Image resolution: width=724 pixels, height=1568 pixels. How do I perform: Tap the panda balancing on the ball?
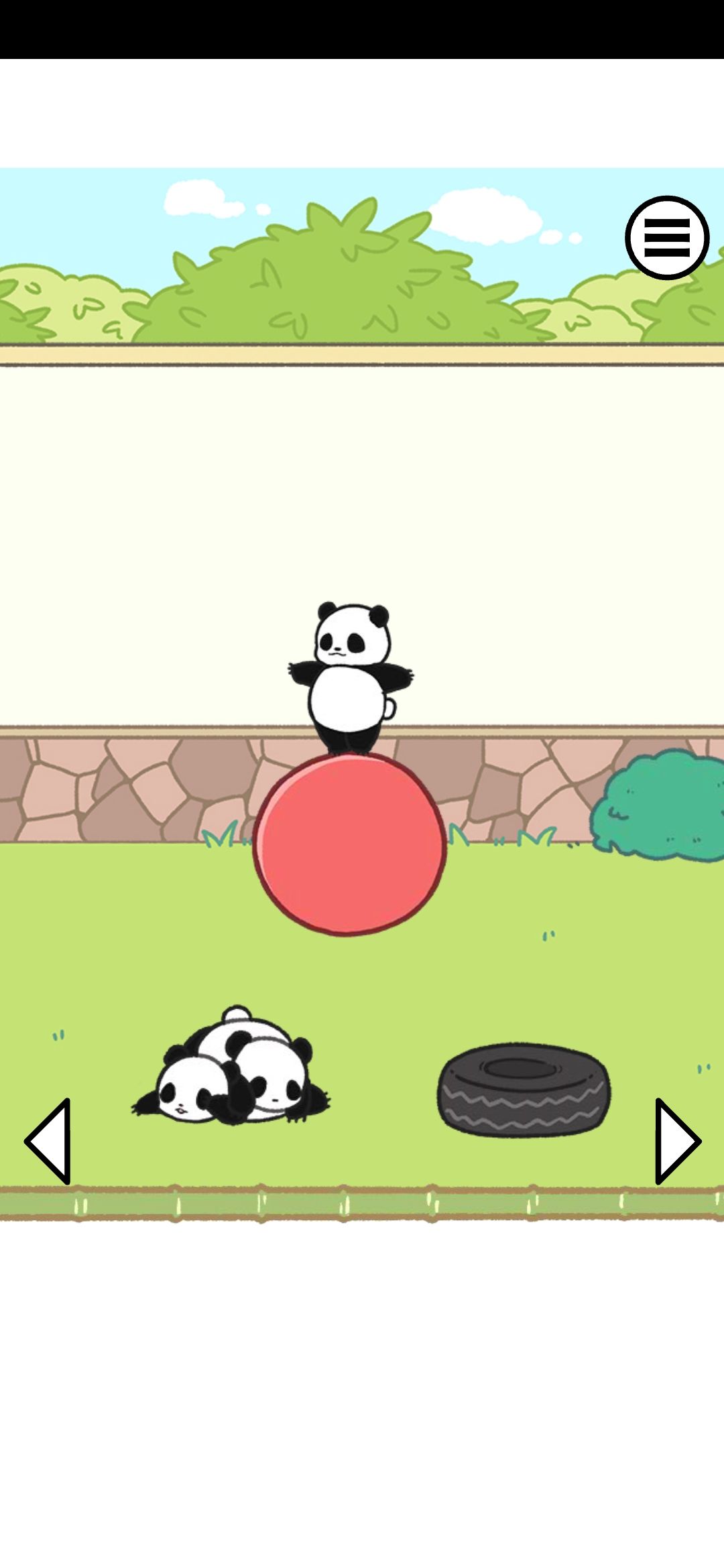coord(349,677)
